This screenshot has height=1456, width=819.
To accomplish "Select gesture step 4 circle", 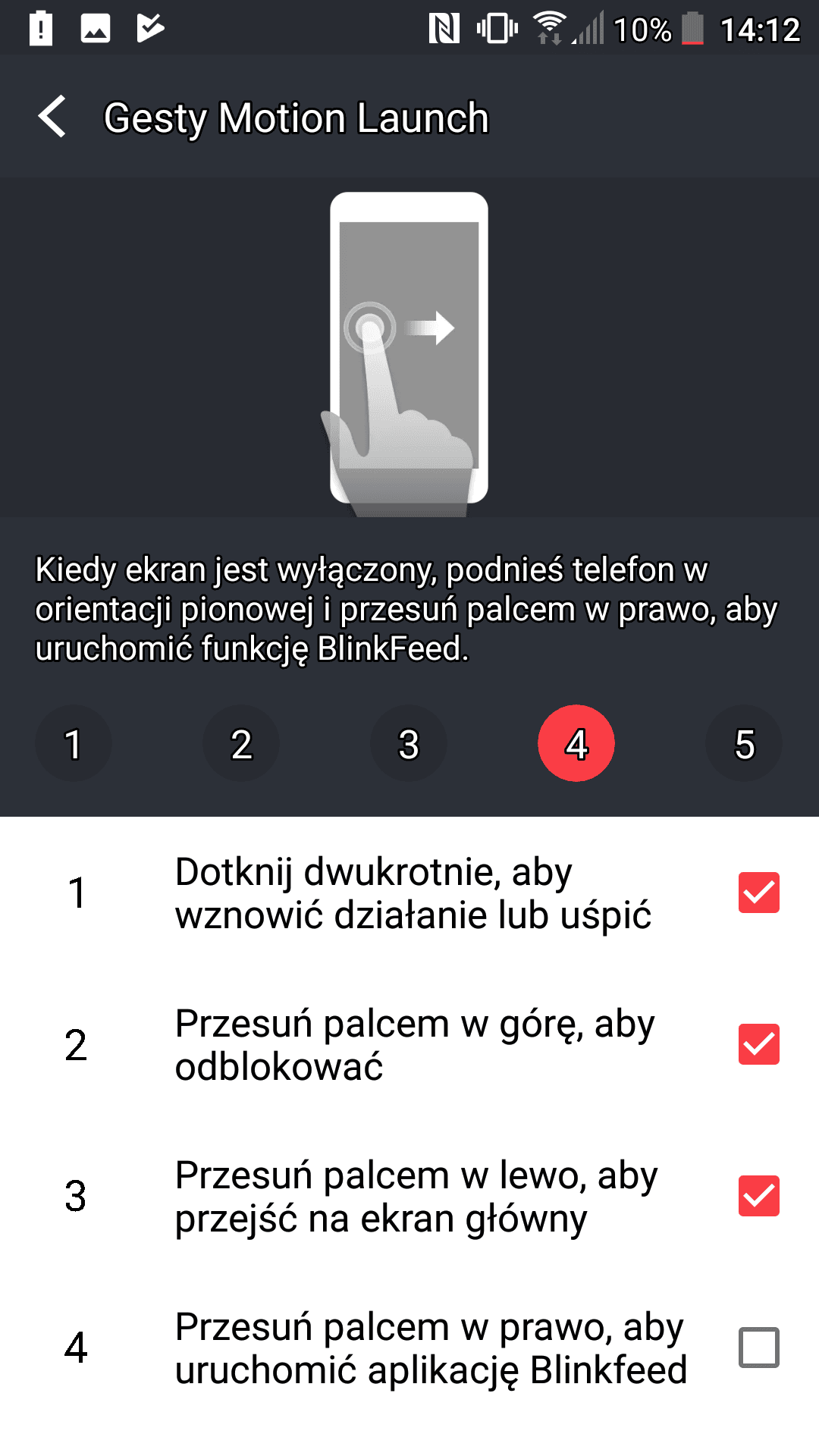I will 576,743.
